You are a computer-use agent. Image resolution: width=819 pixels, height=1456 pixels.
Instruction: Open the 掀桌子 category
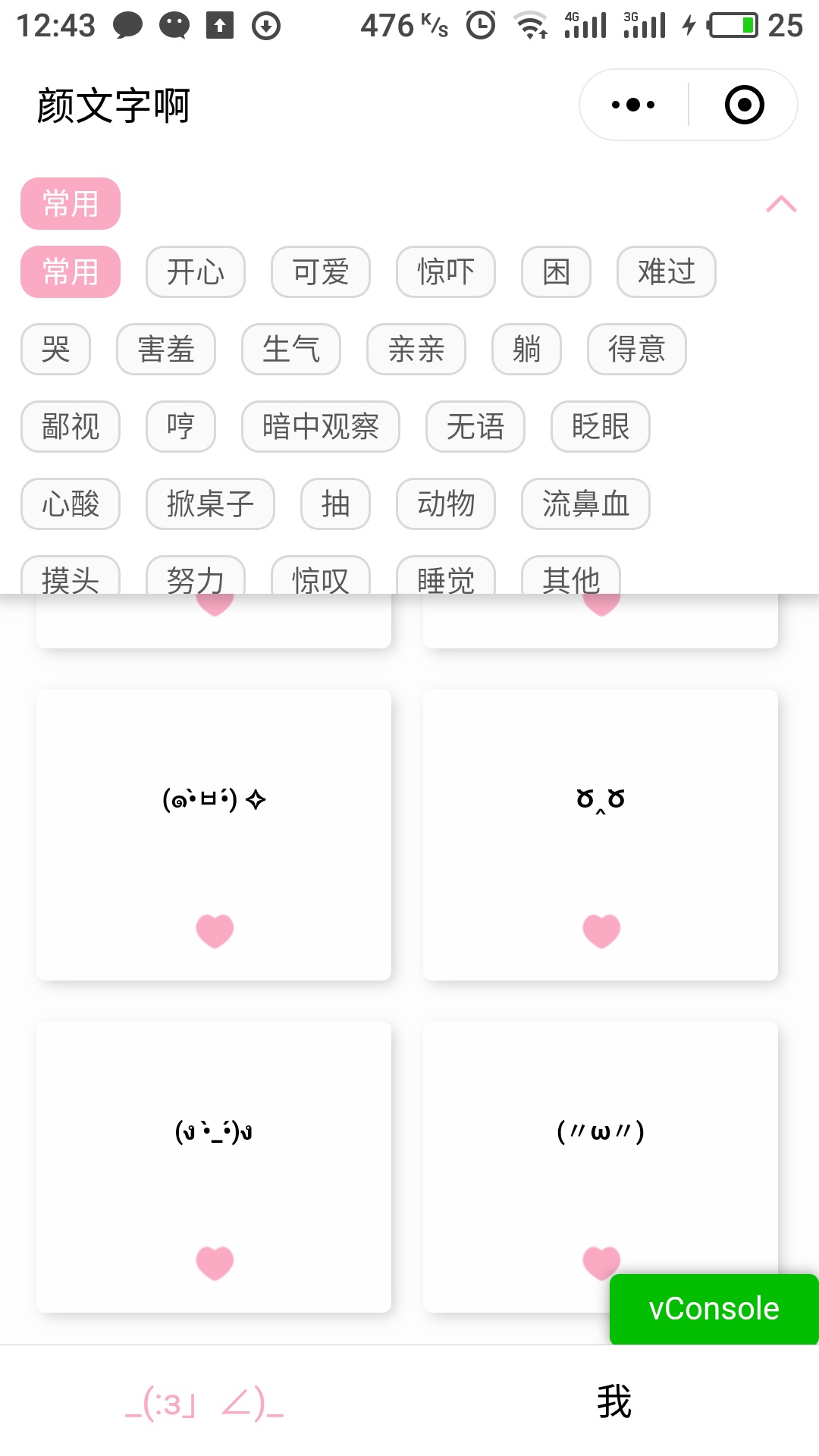coord(210,504)
